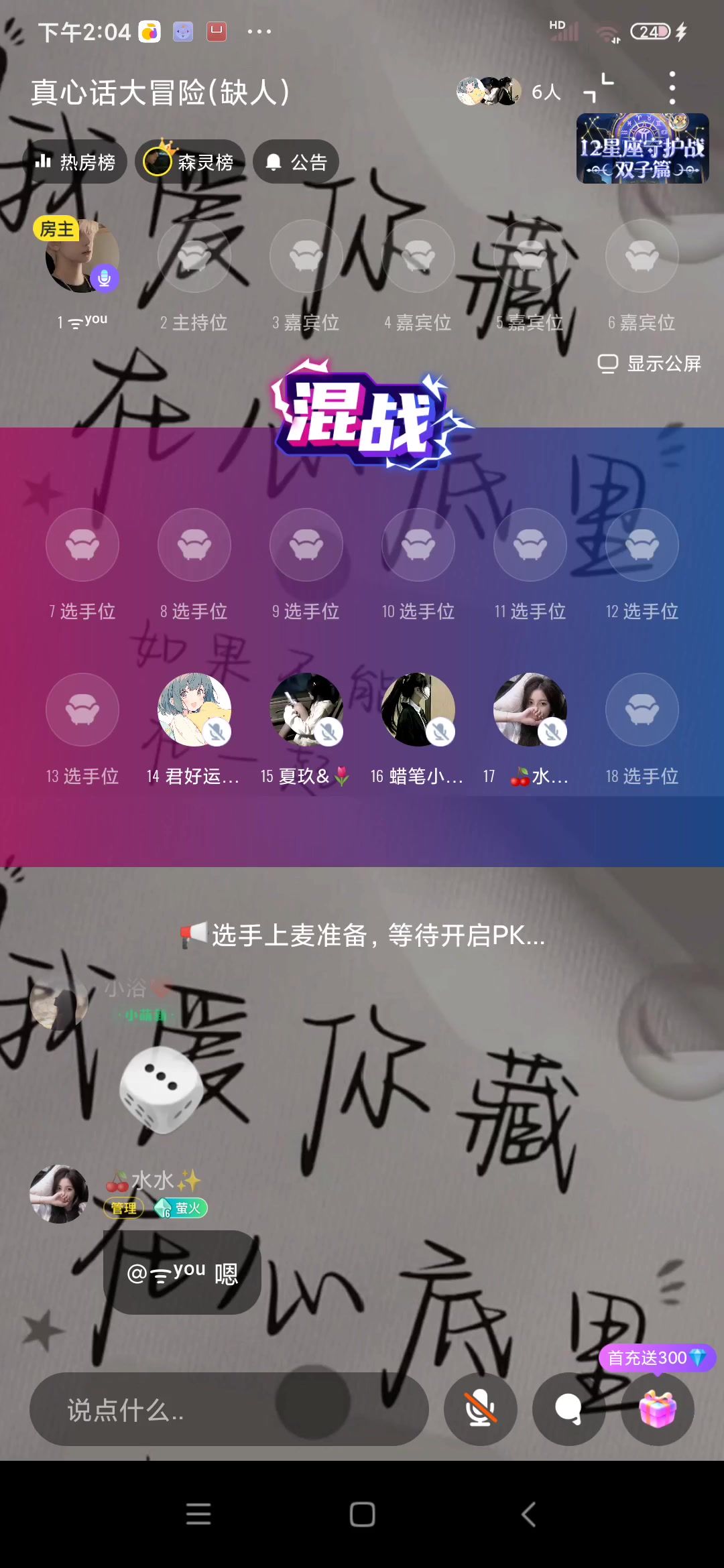This screenshot has width=724, height=1568.
Task: Open profile of seat 14 君好运
Action: (x=194, y=710)
